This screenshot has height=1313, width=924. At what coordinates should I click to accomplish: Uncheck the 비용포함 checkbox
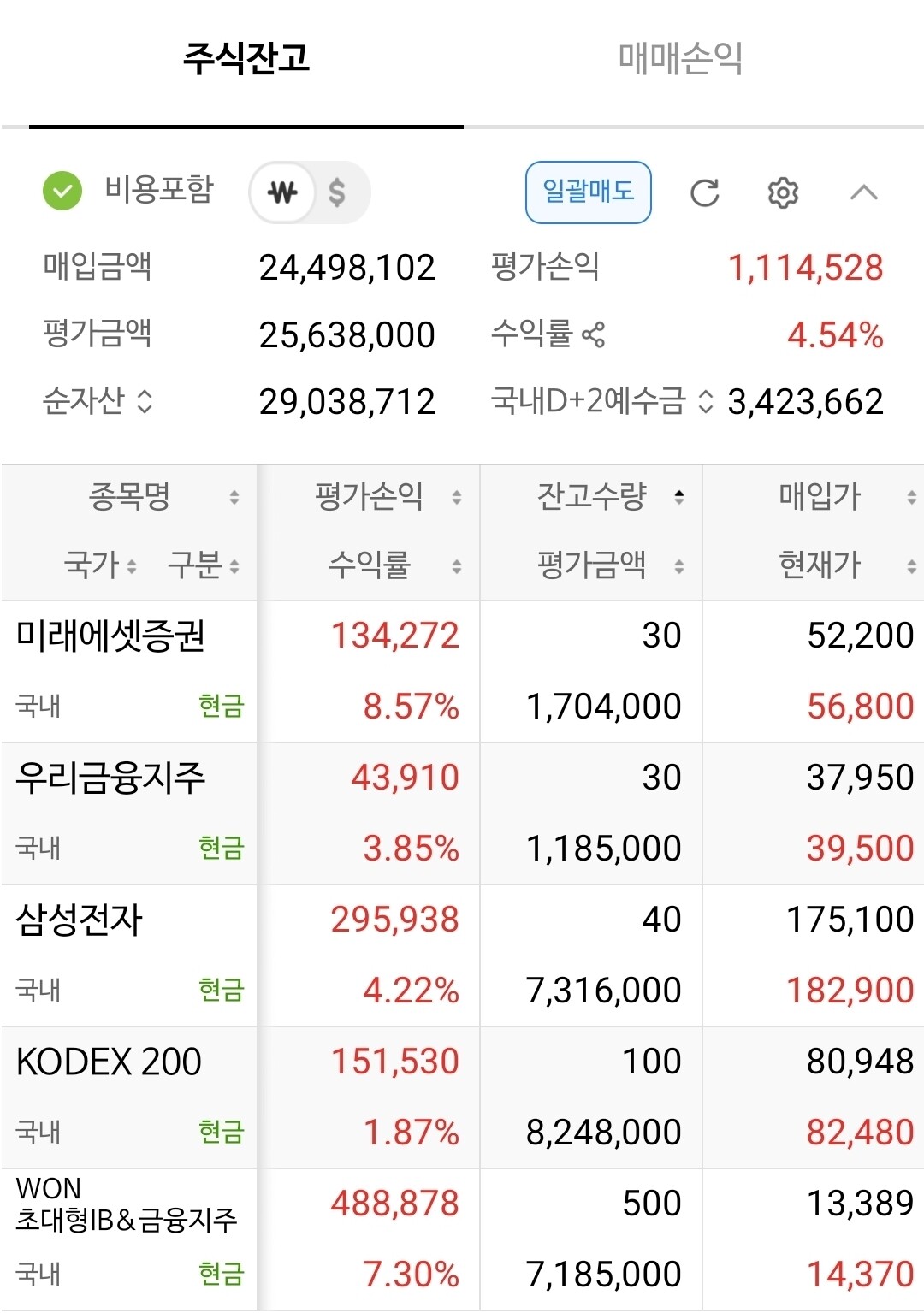pyautogui.click(x=62, y=191)
